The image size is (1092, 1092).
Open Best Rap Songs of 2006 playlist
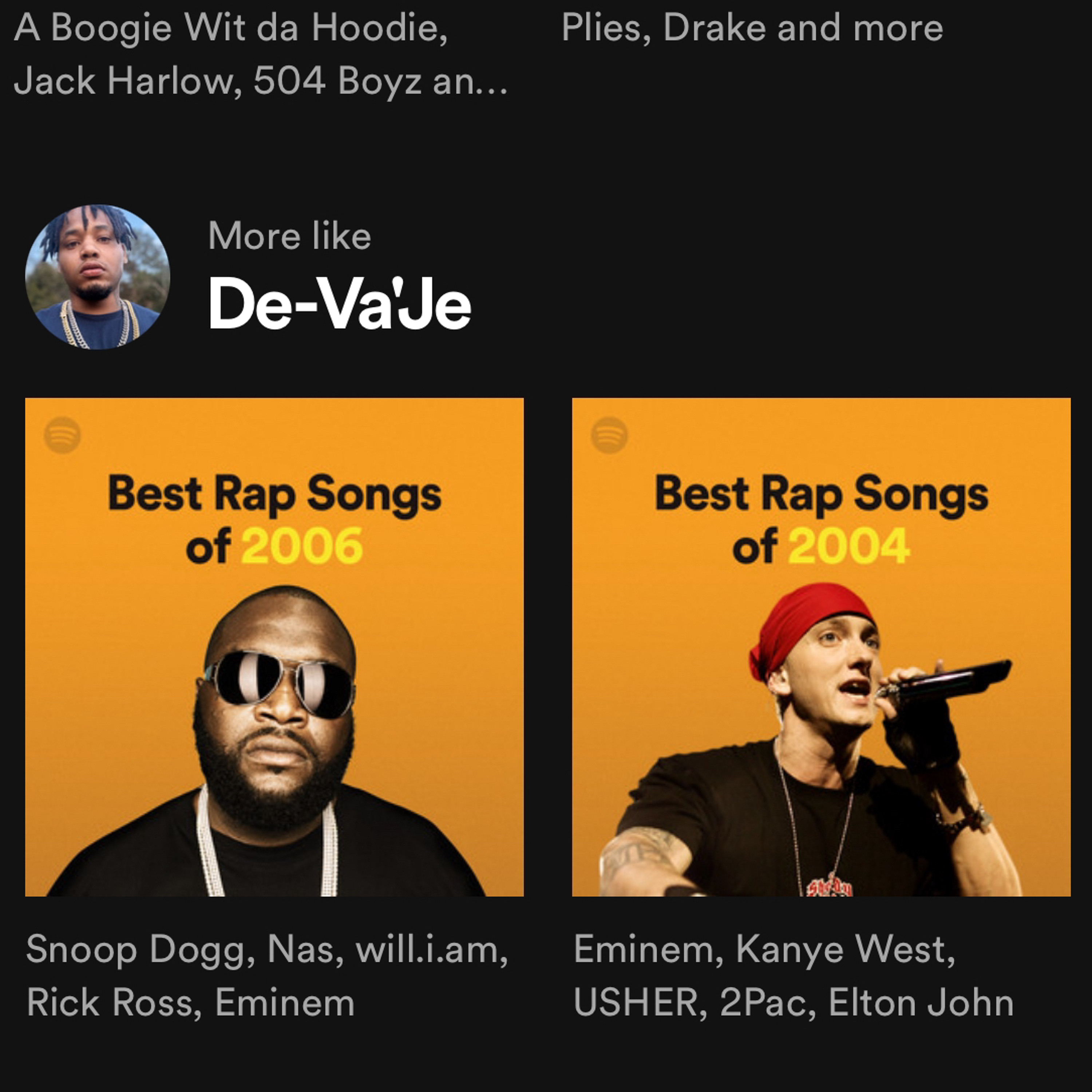(274, 646)
